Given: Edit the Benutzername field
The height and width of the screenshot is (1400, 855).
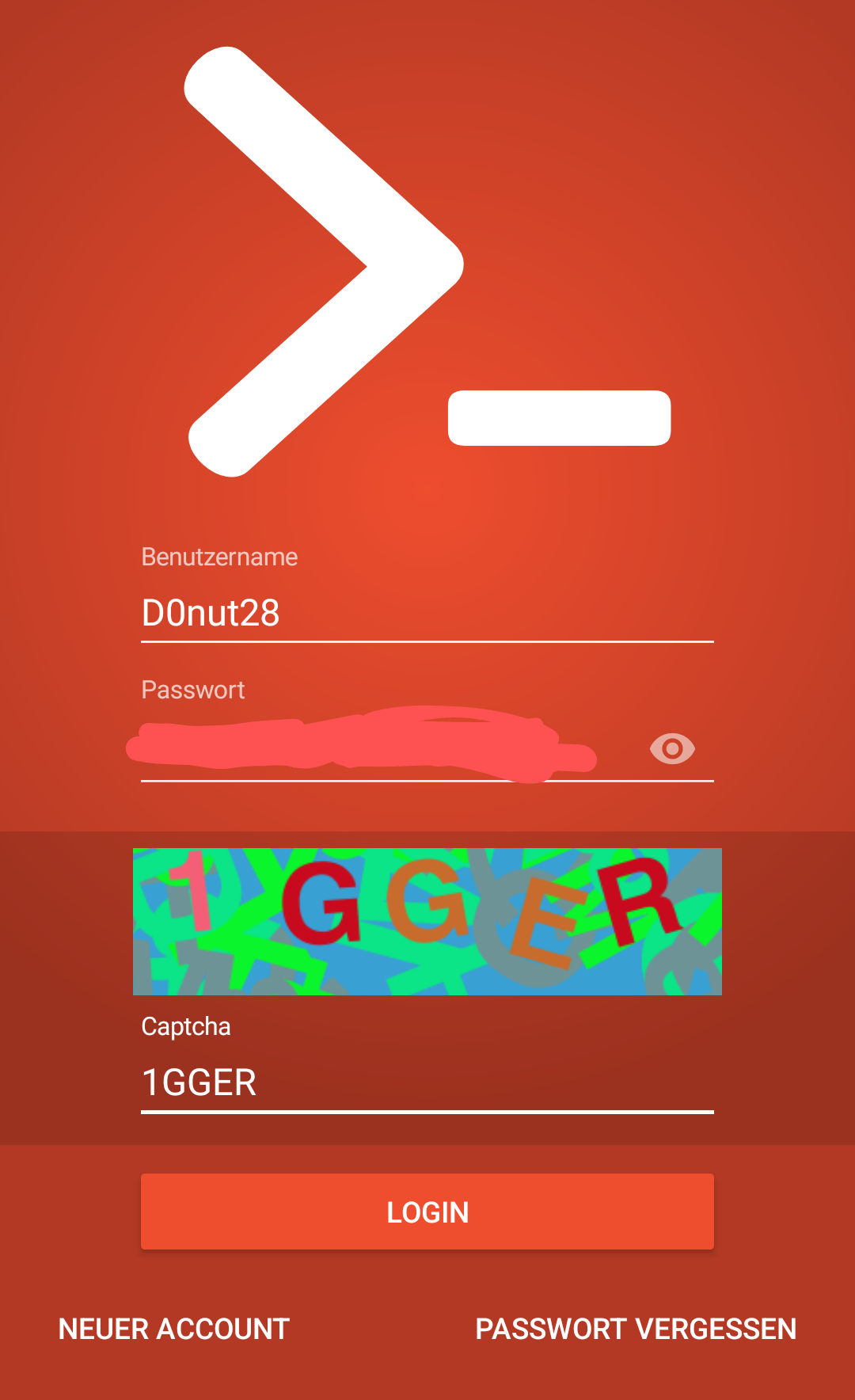Looking at the screenshot, I should tap(426, 613).
